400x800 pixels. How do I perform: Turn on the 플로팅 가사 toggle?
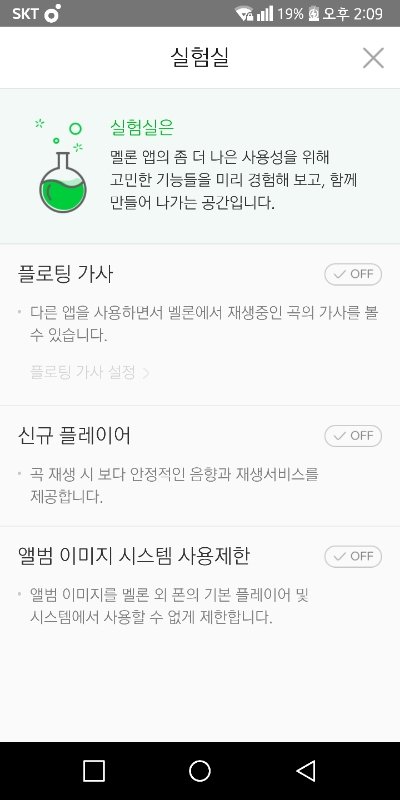coord(353,274)
